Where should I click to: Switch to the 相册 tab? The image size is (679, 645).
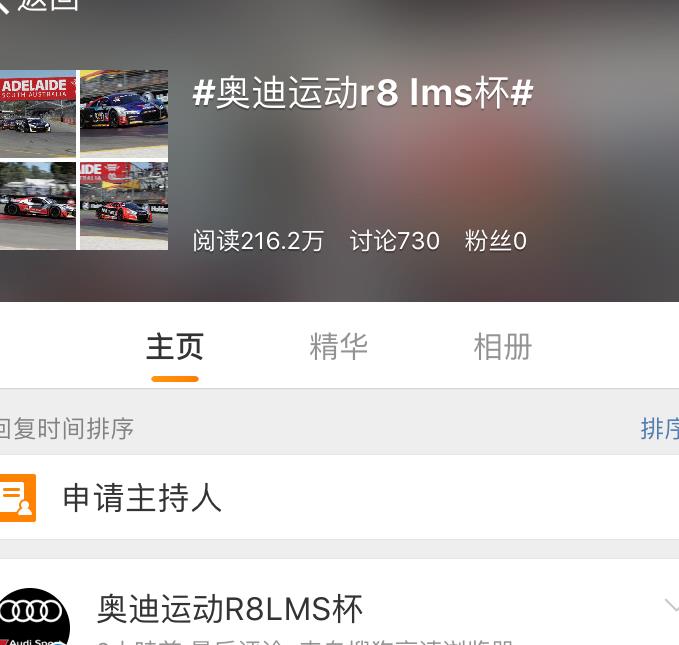502,347
